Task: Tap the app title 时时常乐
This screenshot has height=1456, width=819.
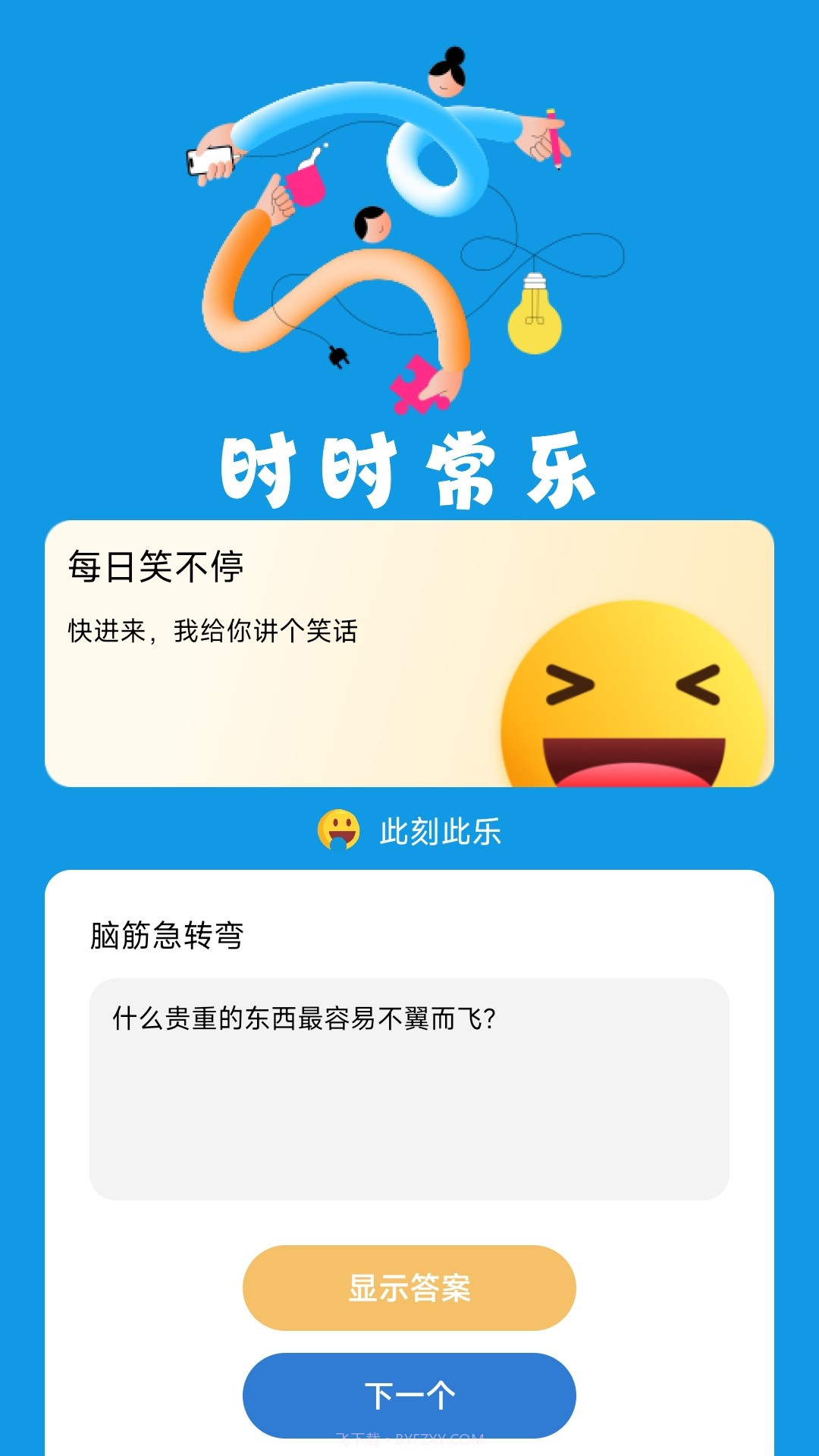Action: point(409,466)
